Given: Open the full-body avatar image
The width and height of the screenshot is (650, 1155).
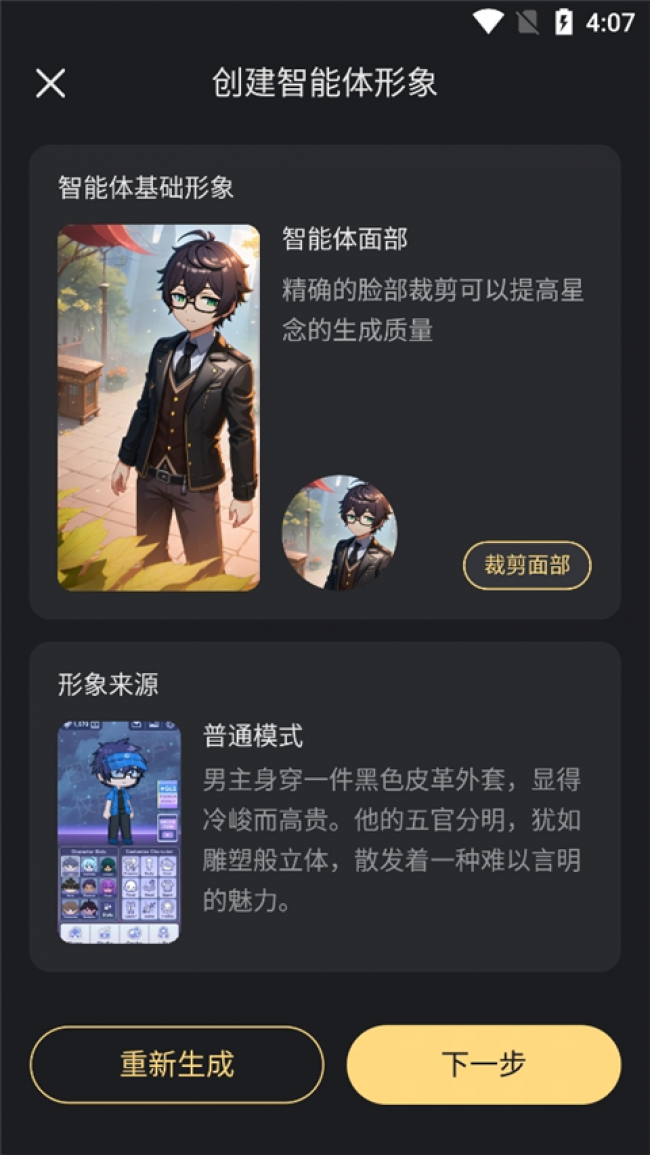Looking at the screenshot, I should (158, 407).
